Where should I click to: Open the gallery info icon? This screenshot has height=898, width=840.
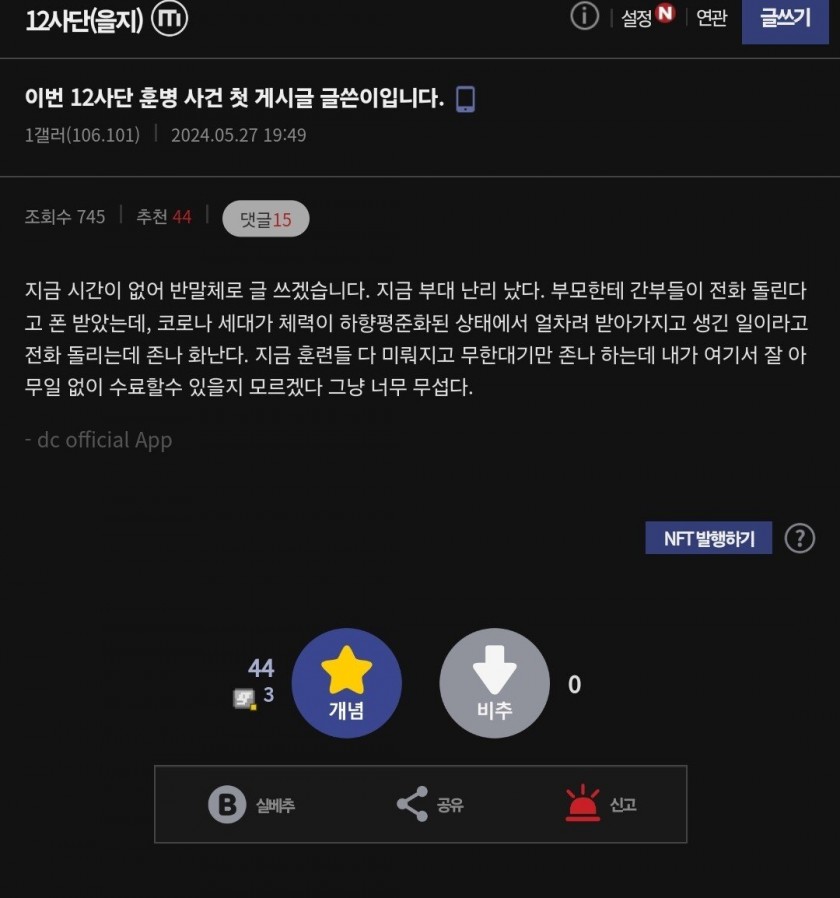pyautogui.click(x=584, y=16)
